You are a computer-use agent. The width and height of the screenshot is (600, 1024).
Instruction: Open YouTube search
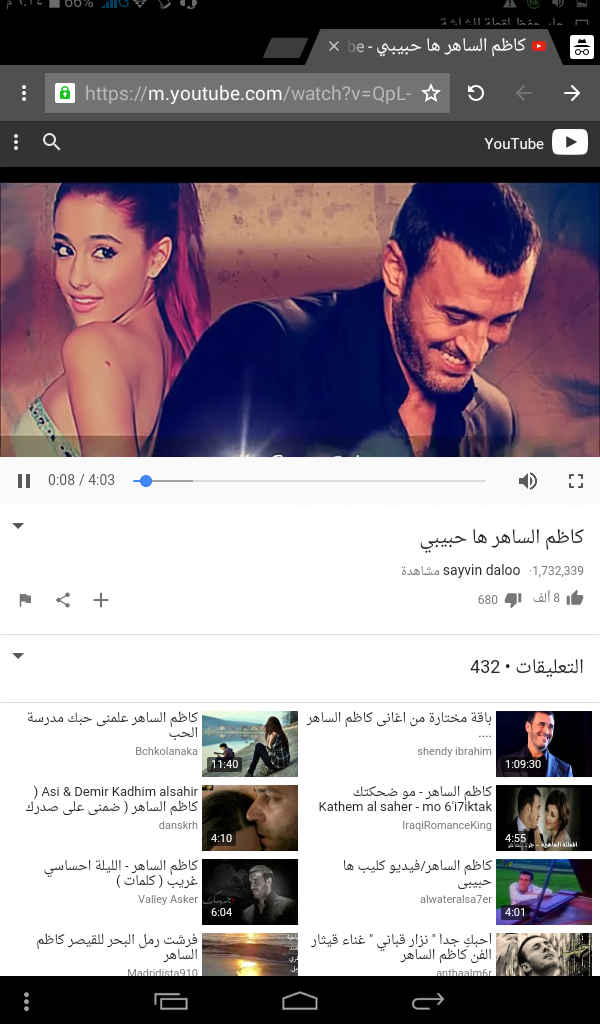tap(52, 142)
